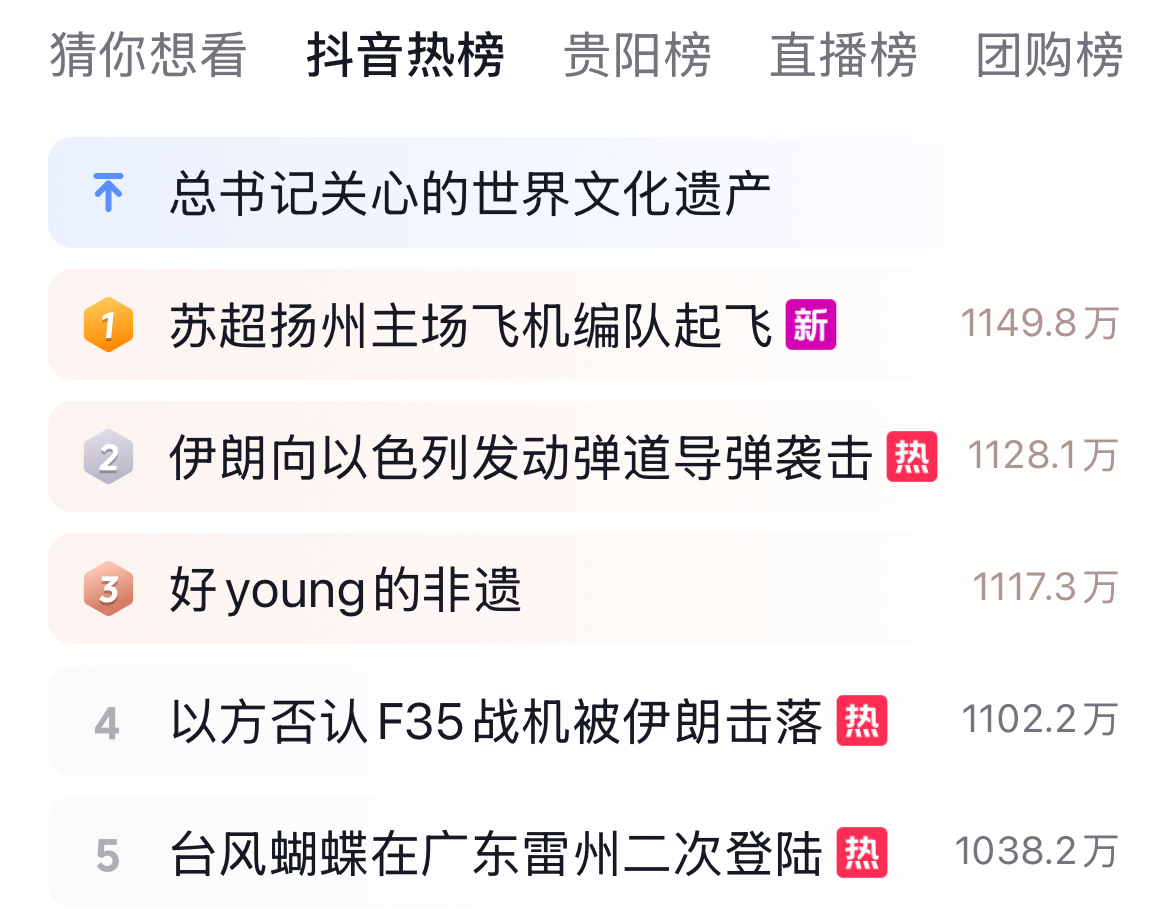The width and height of the screenshot is (1170, 909).
Task: View trend 伊朗向以色列发动弹道导弹袭击
Action: tap(520, 457)
